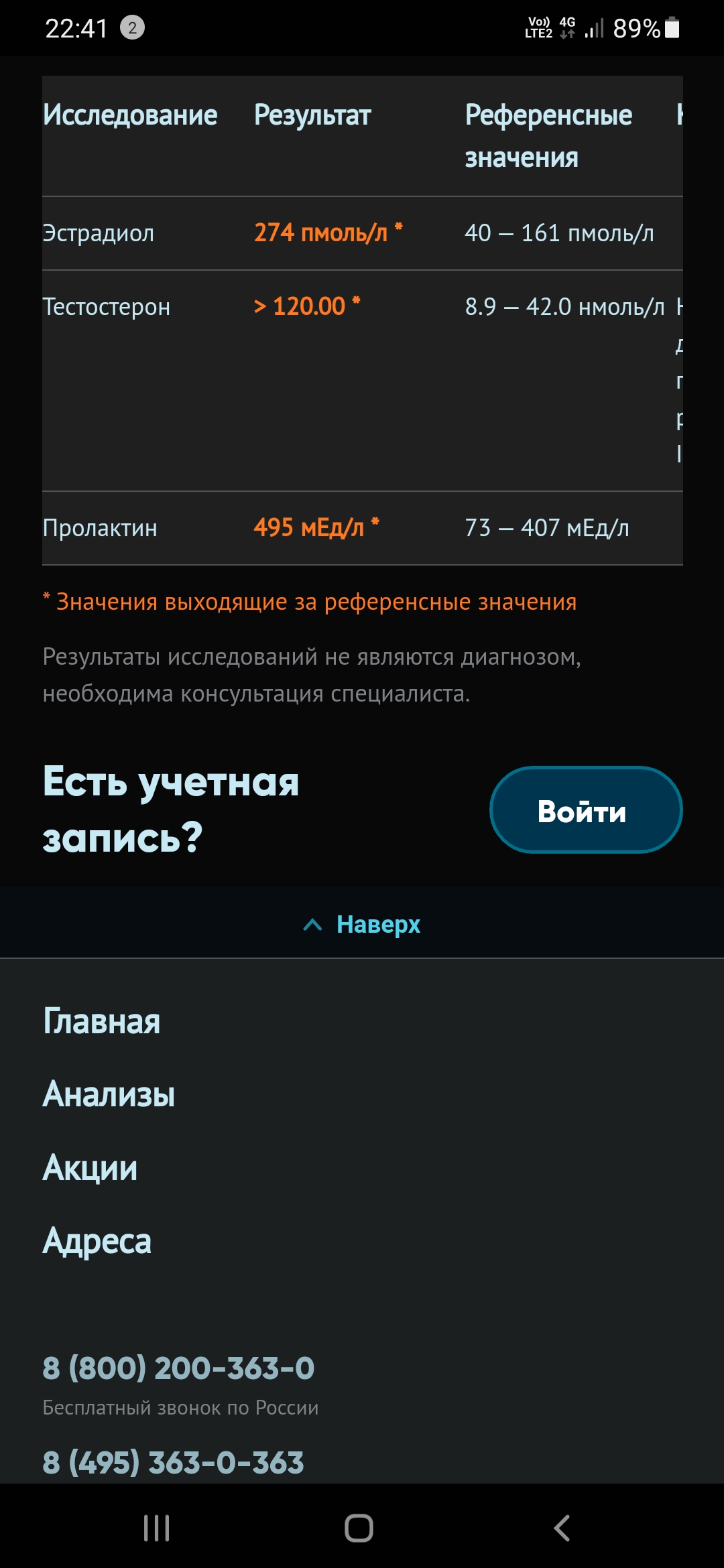This screenshot has width=724, height=1568.
Task: Go to the Анализы section
Action: (x=109, y=1094)
